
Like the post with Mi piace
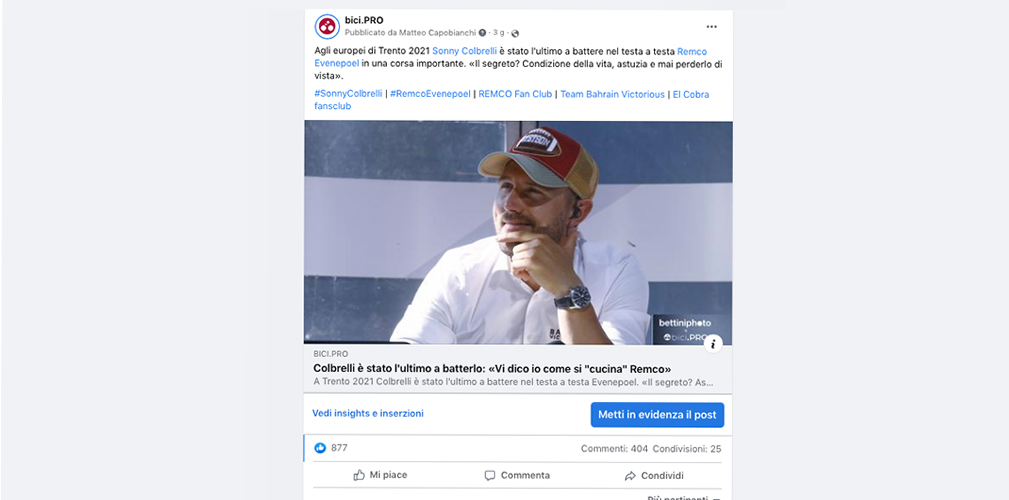380,475
